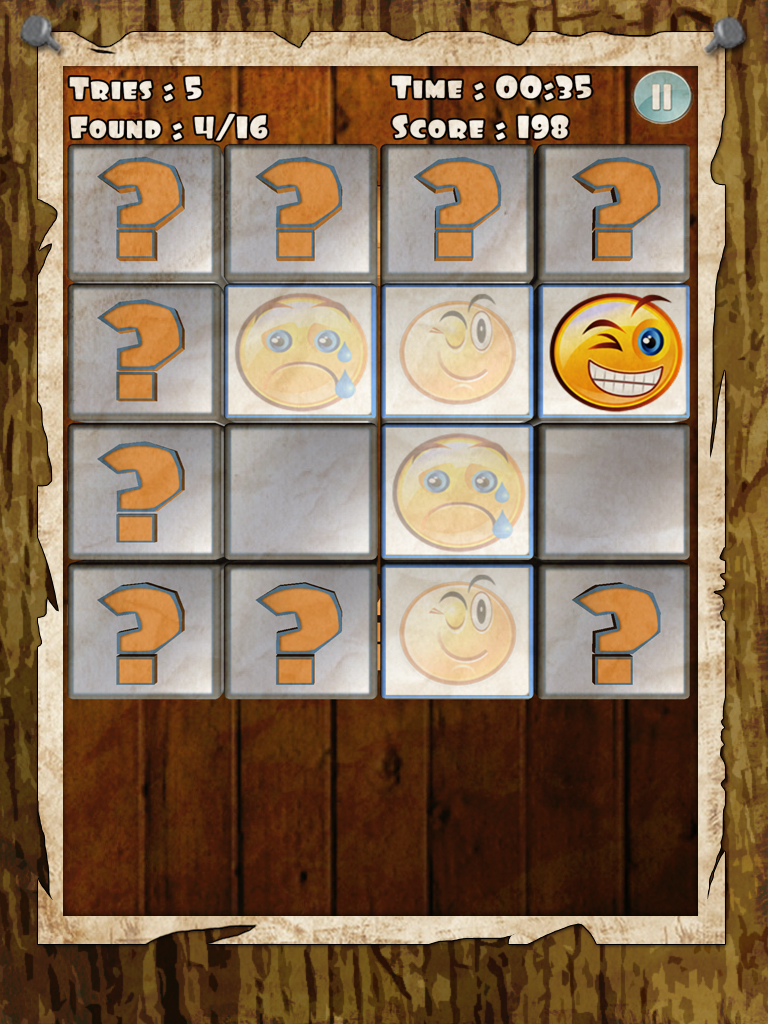The width and height of the screenshot is (768, 1024).
Task: Flip the hidden card above the grinning winking emoji
Action: point(614,212)
